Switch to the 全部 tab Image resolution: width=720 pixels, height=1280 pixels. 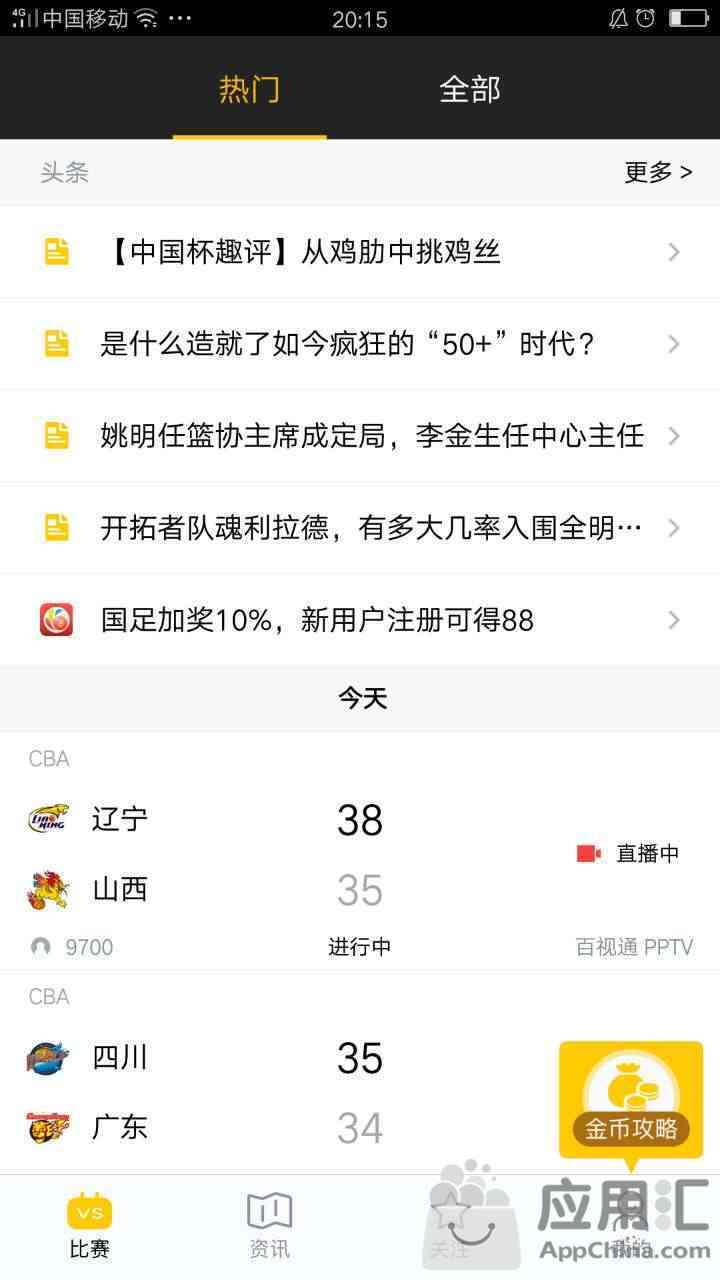[469, 90]
